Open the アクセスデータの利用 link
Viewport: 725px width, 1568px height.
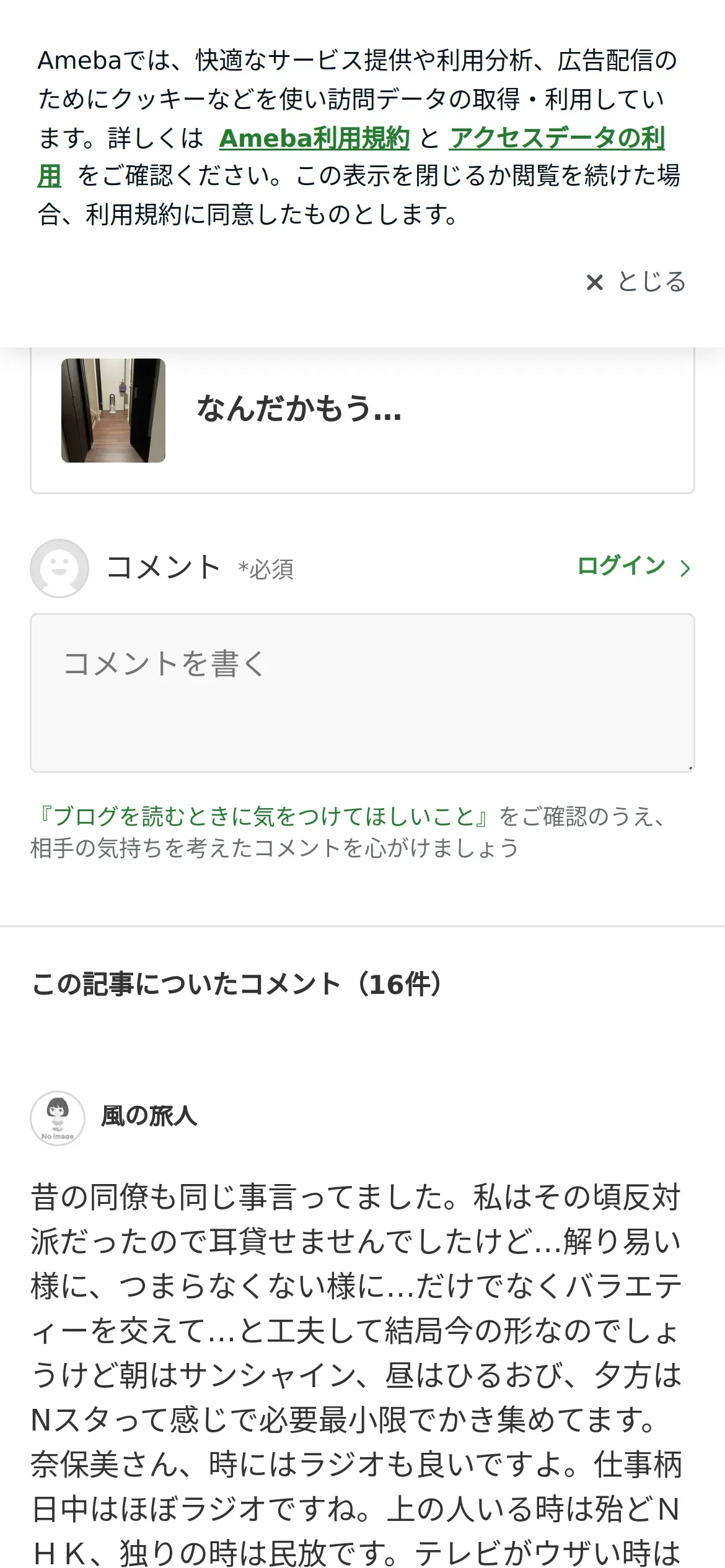coord(556,138)
